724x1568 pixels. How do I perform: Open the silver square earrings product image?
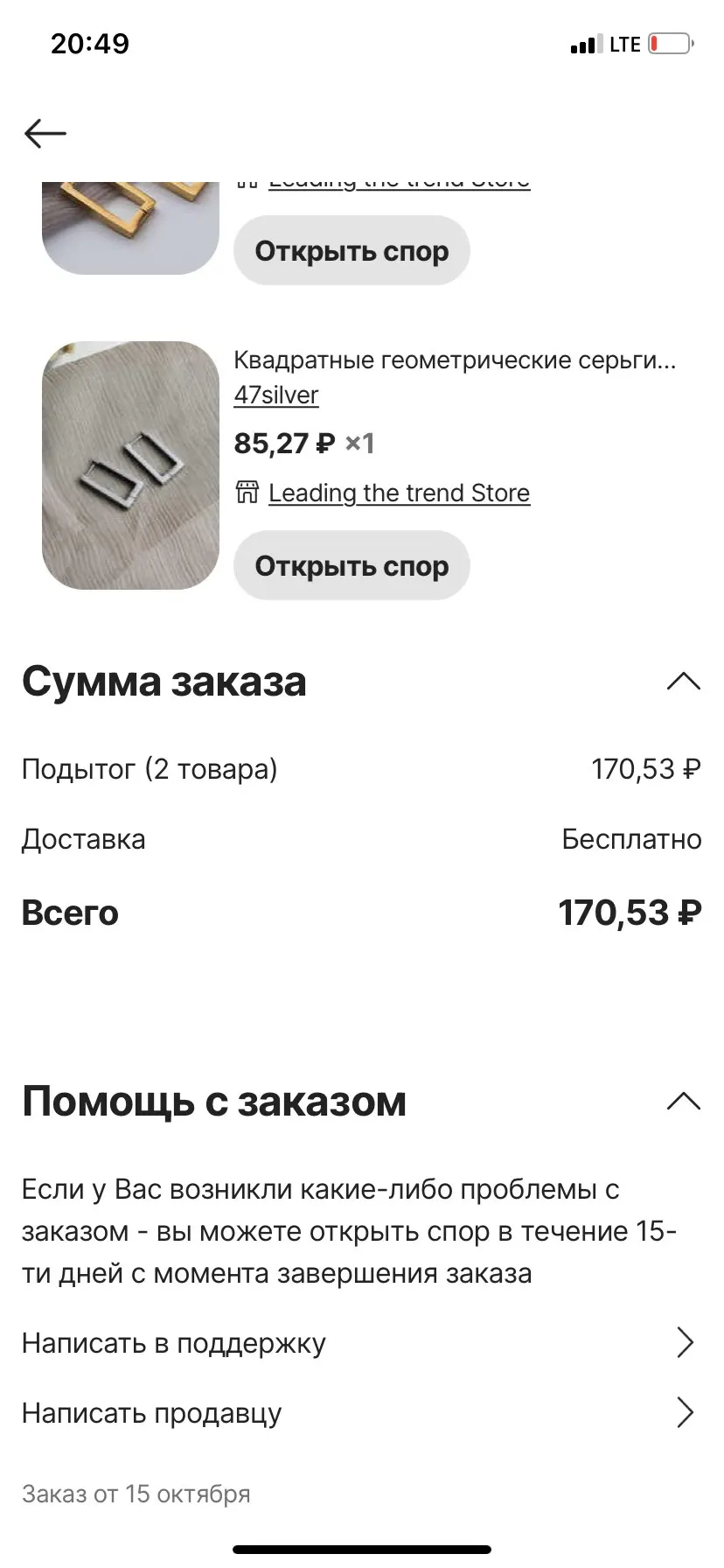[x=130, y=465]
